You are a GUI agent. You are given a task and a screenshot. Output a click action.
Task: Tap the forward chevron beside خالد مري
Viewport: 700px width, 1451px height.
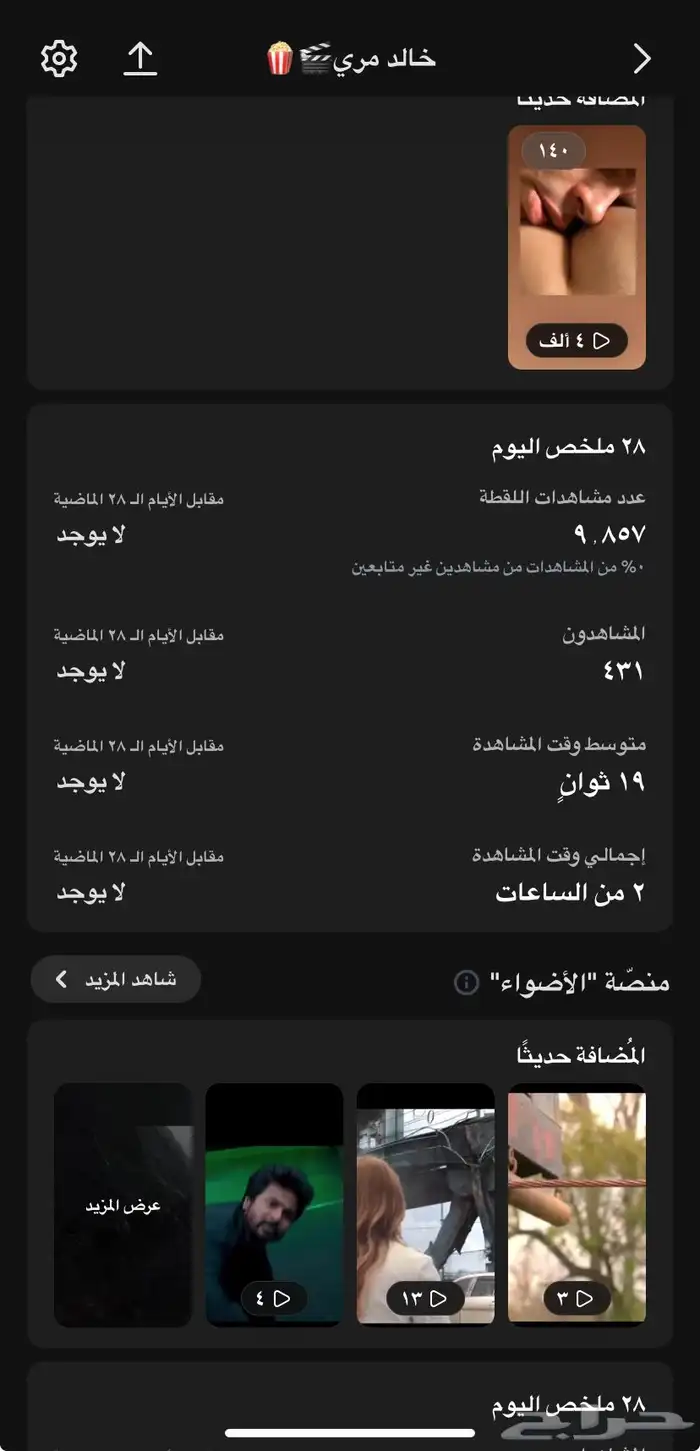642,59
